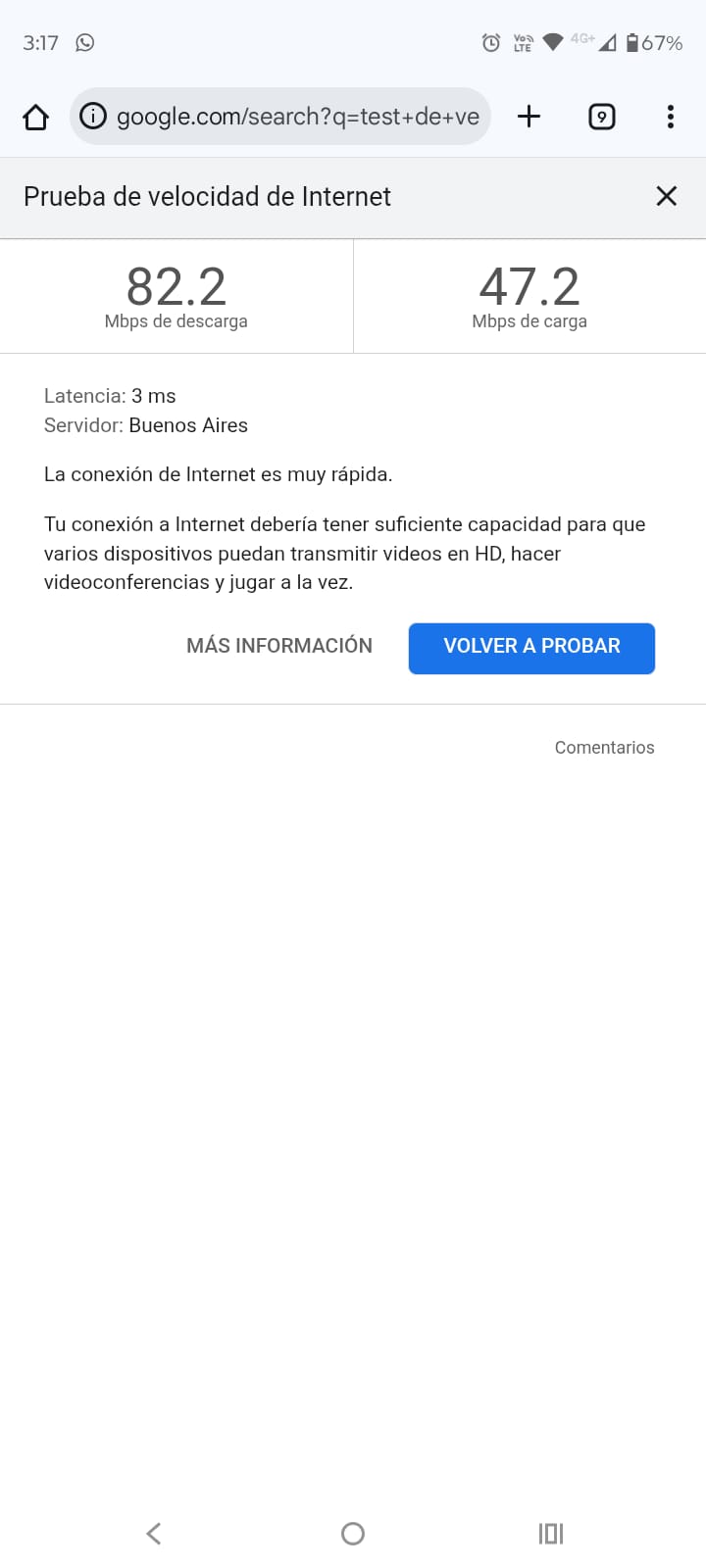Image resolution: width=706 pixels, height=1568 pixels.
Task: Open the tab switcher showing 9 tabs
Action: click(601, 118)
